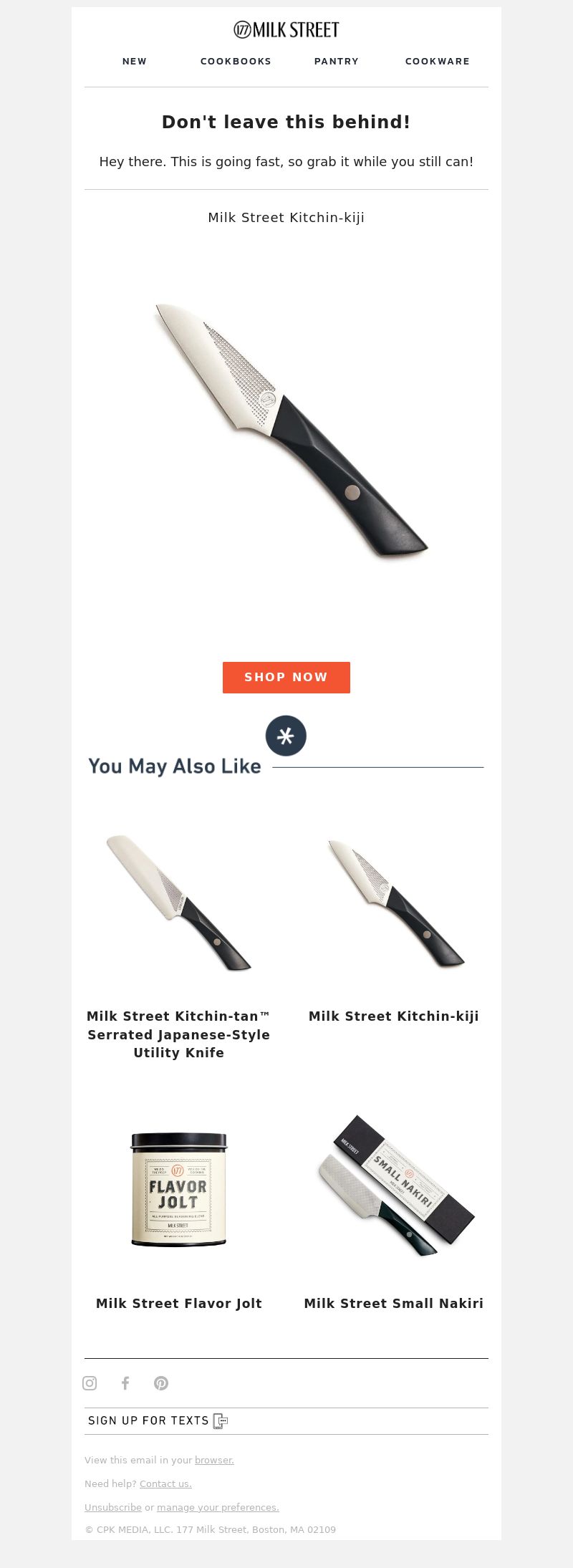The image size is (573, 1568).
Task: View the Kitchin-tan Serrated Utility Knife
Action: 179,904
